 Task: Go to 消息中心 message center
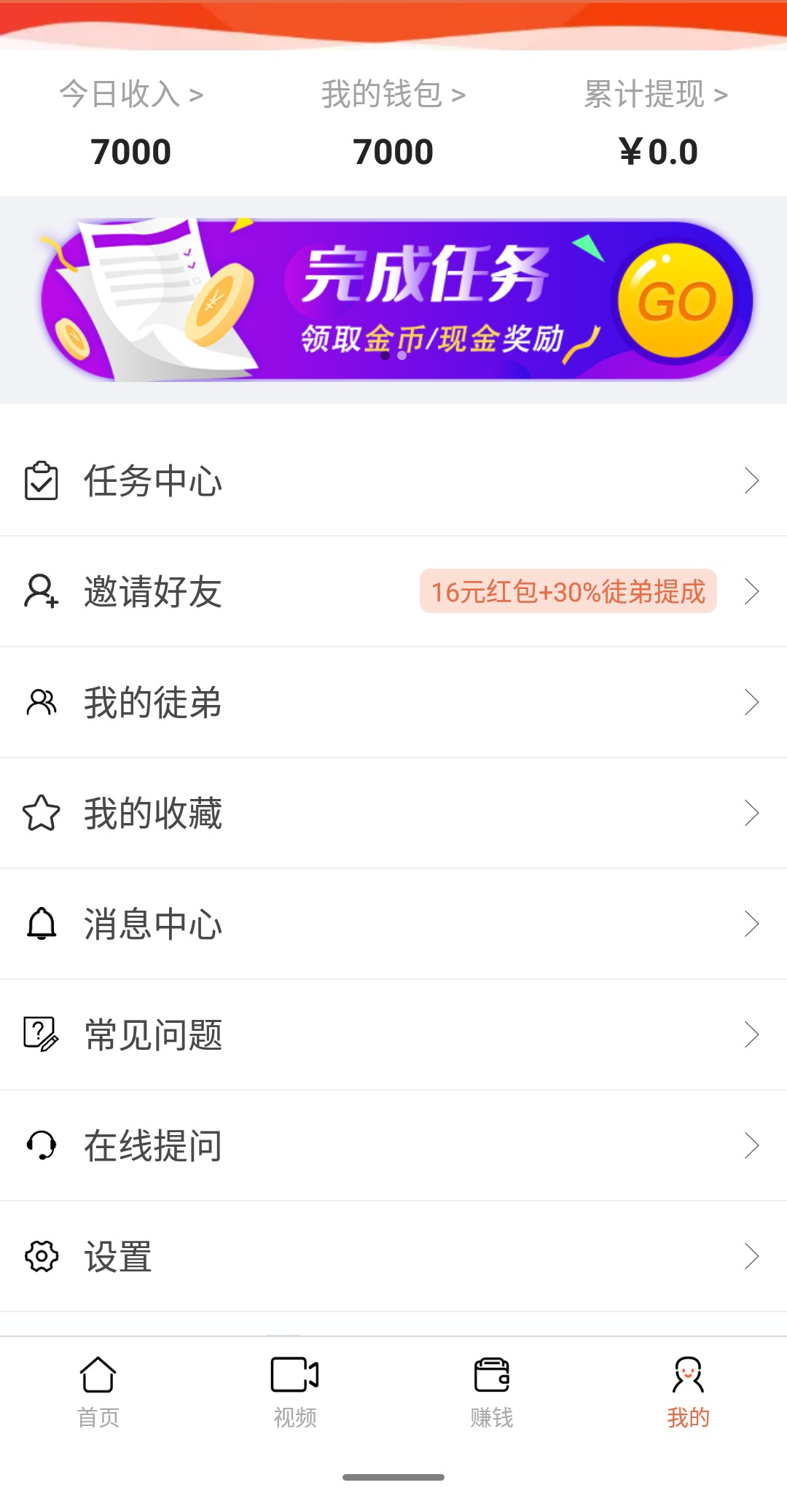[393, 924]
